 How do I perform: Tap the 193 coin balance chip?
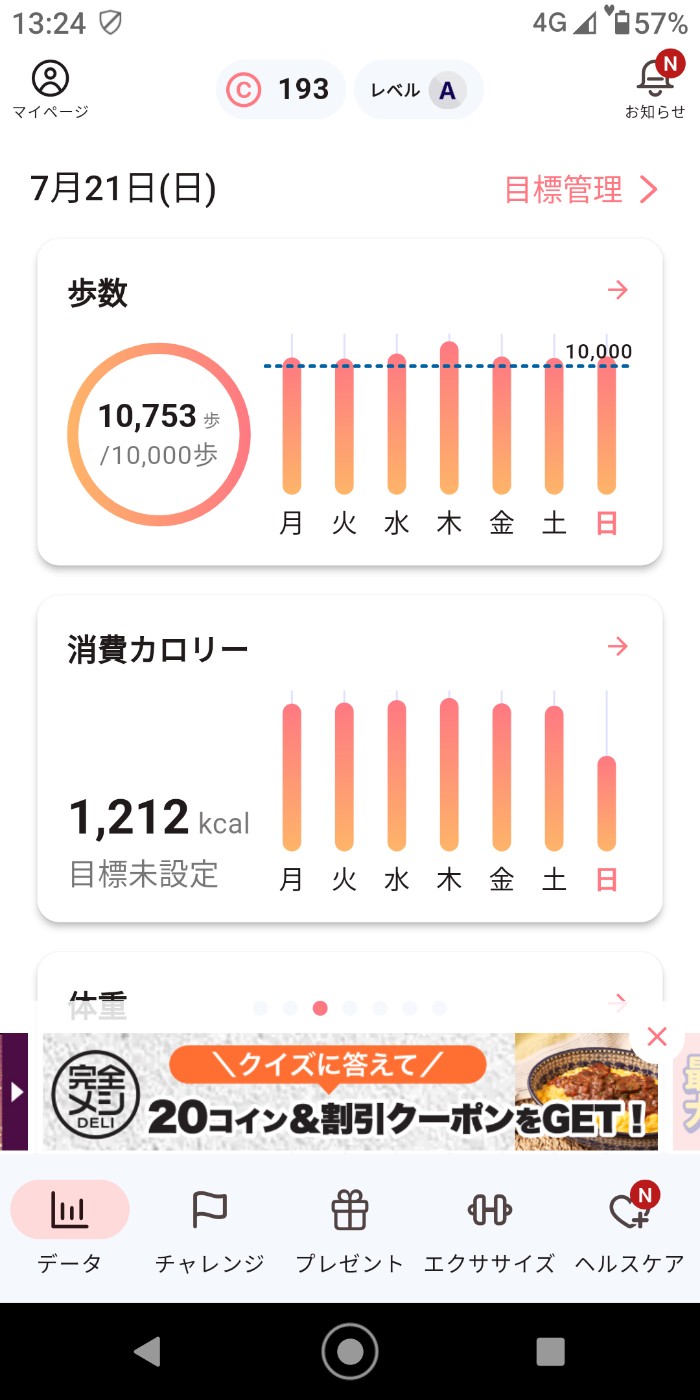[280, 90]
